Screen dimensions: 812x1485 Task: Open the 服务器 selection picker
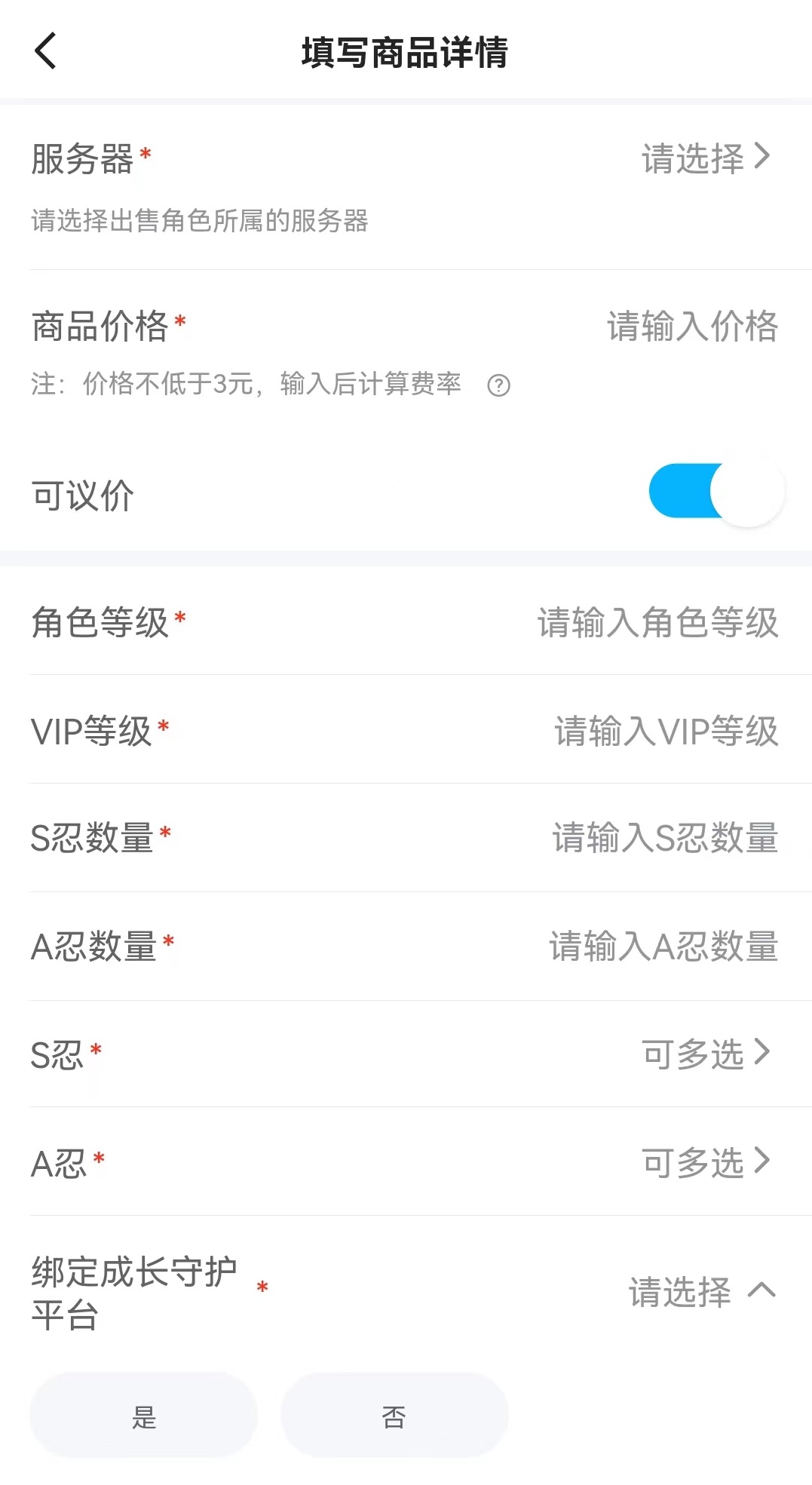(x=705, y=158)
